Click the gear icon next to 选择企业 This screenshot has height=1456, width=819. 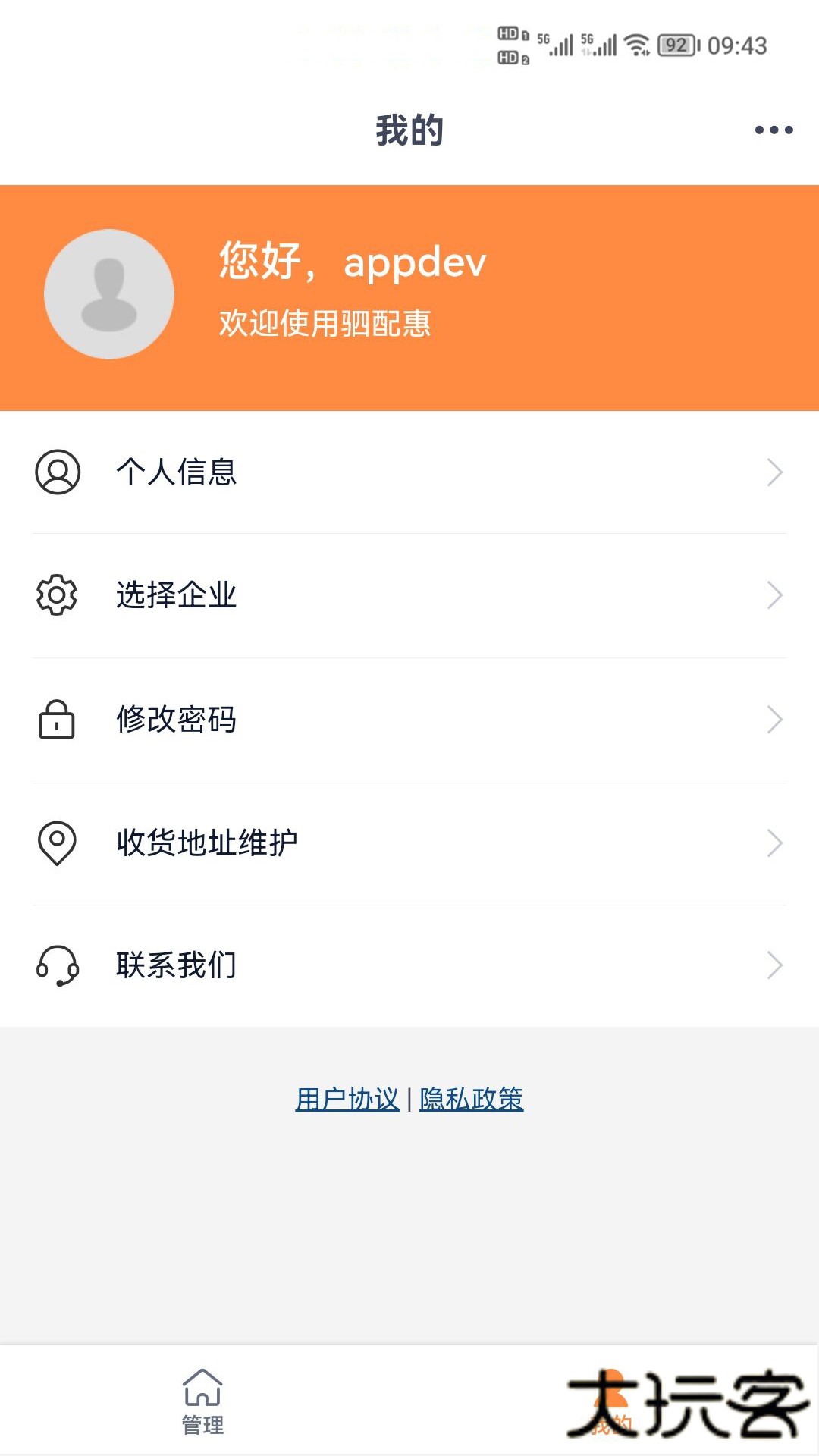(x=55, y=596)
